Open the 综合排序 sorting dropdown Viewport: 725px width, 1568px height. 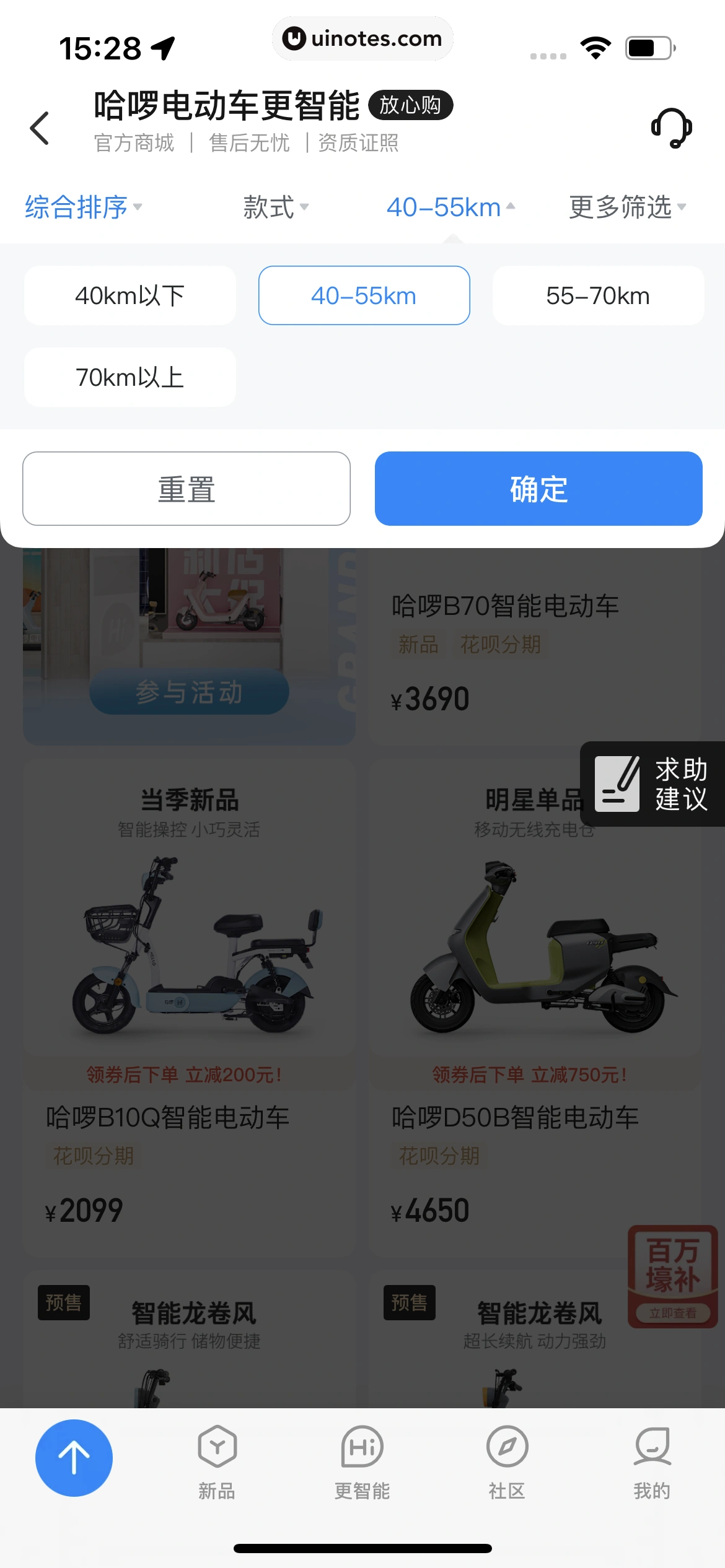(x=83, y=207)
